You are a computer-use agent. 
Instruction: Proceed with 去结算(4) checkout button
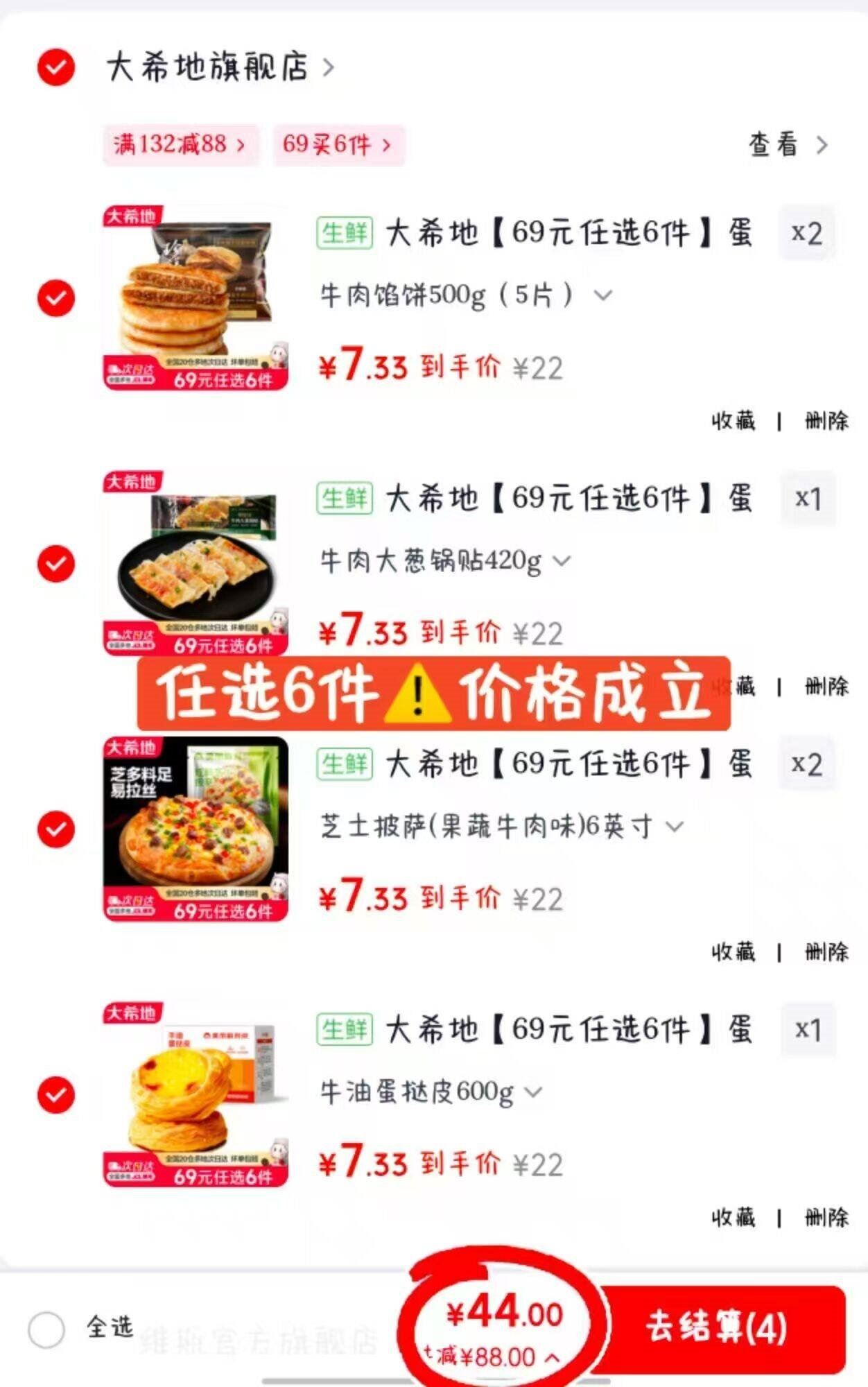(x=718, y=1329)
